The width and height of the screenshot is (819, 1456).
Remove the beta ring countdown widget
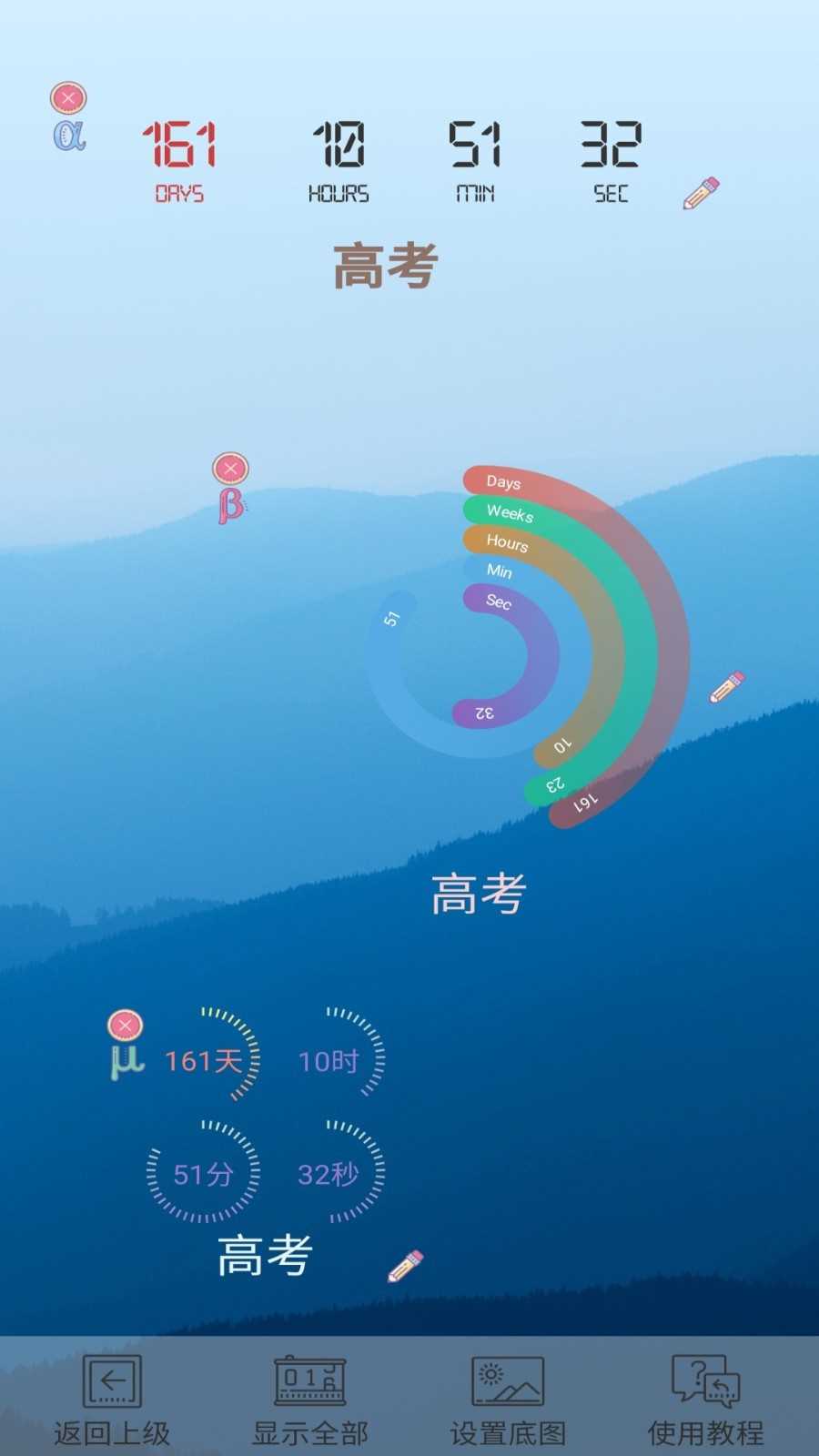tap(230, 469)
